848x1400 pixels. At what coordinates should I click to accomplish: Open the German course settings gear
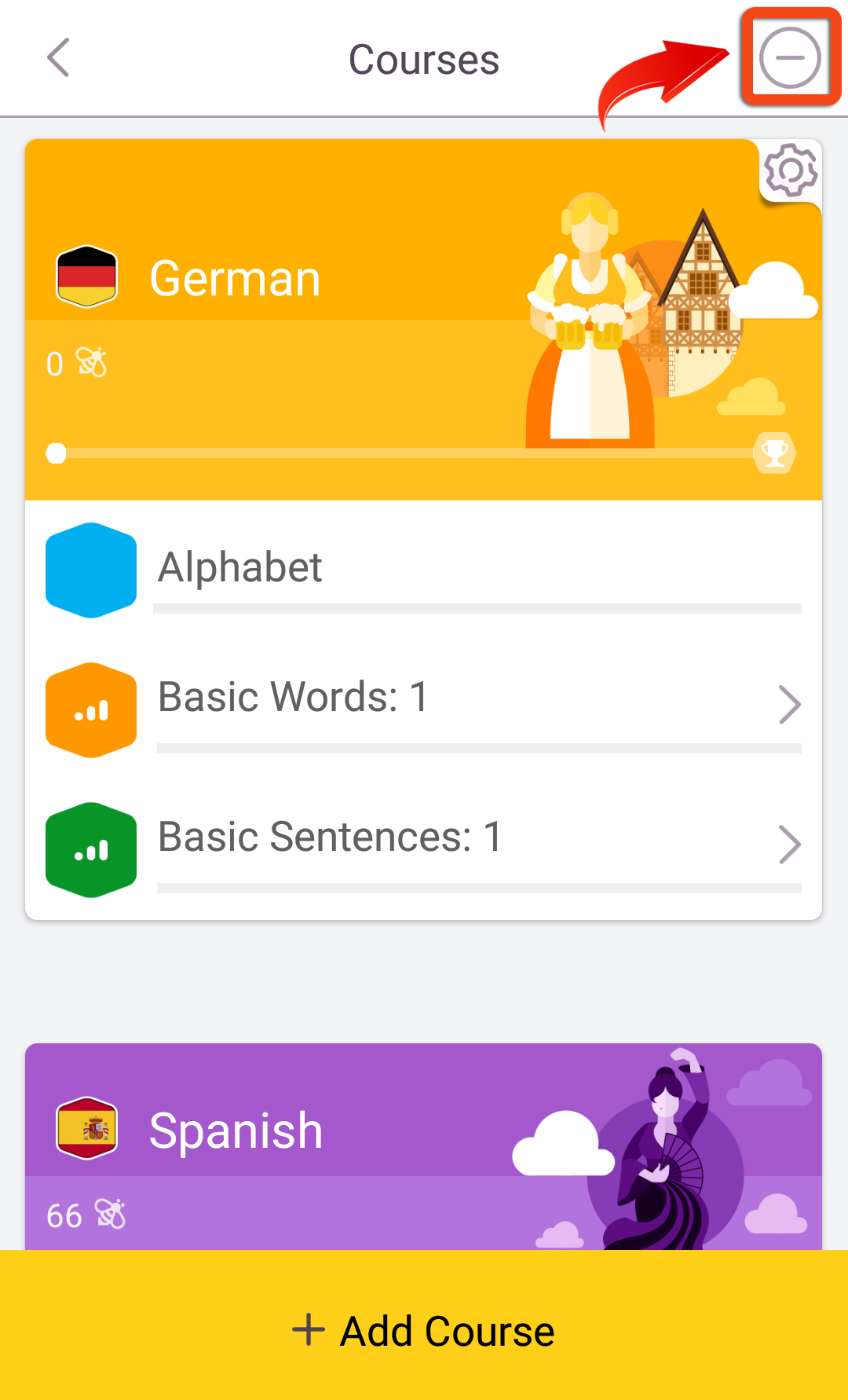pyautogui.click(x=791, y=170)
